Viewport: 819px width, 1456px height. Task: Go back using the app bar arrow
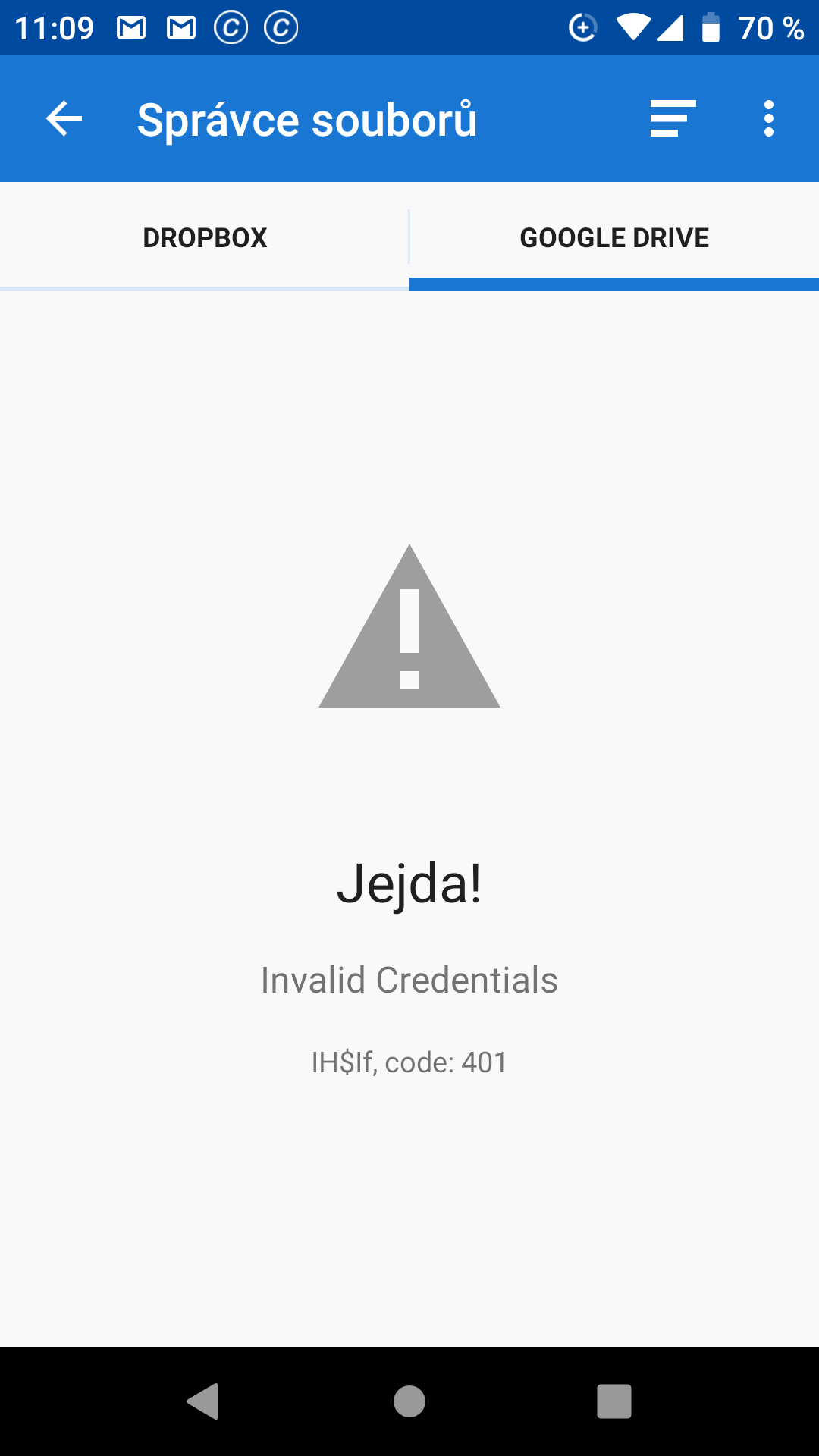[x=64, y=119]
